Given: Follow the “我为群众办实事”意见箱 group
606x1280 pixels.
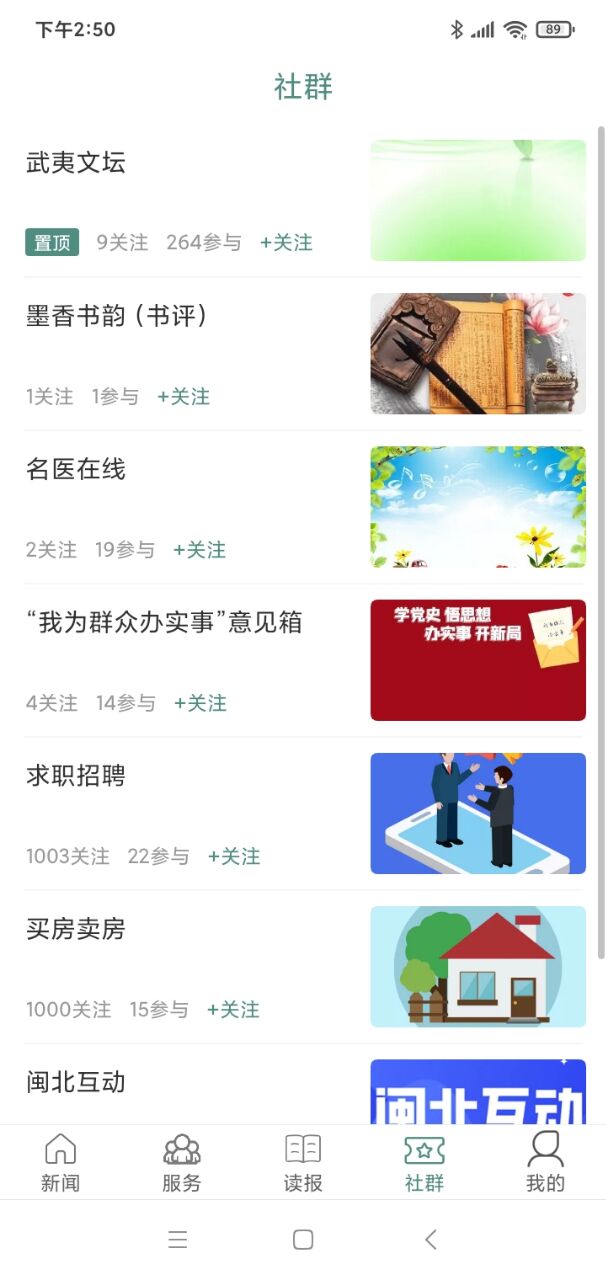Looking at the screenshot, I should point(200,703).
